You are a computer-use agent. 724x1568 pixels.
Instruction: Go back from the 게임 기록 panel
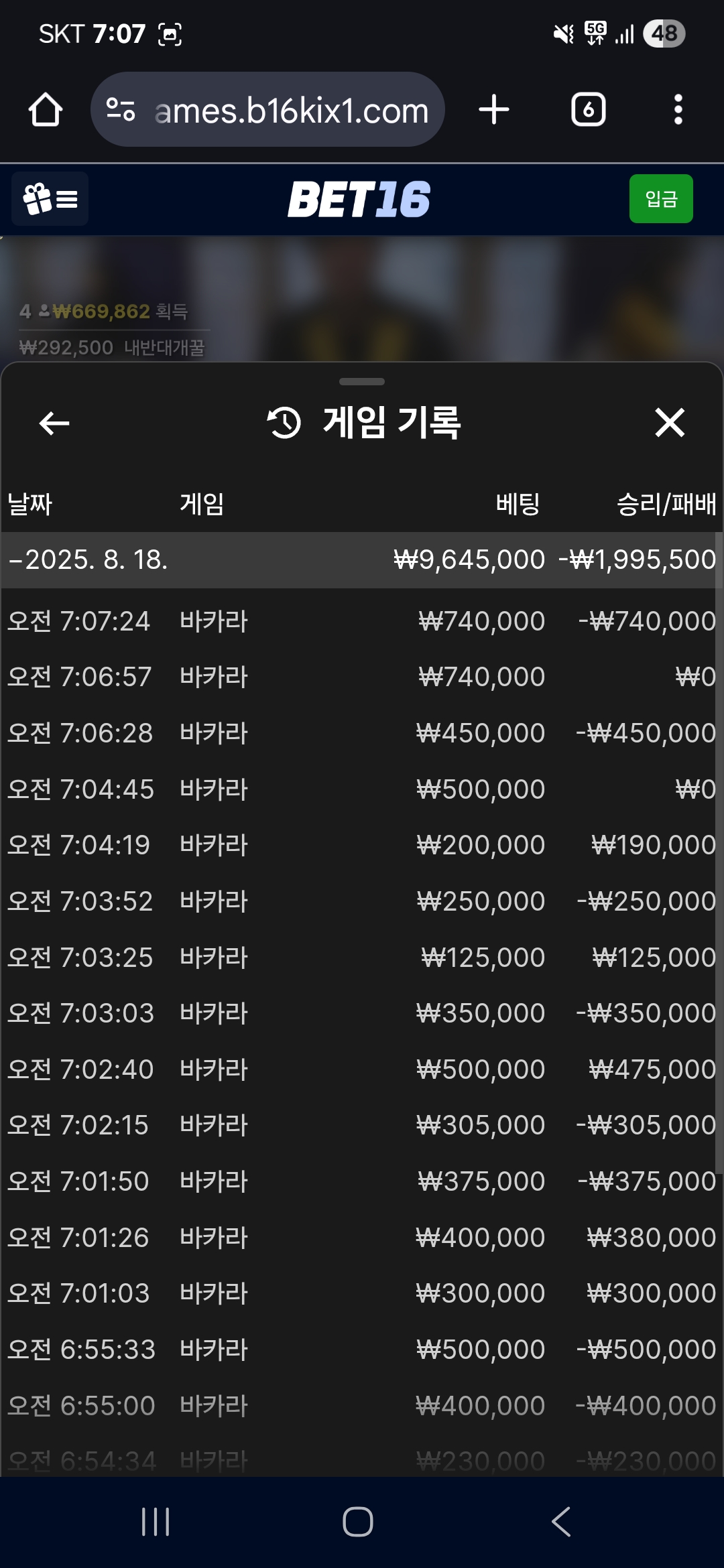[x=54, y=423]
